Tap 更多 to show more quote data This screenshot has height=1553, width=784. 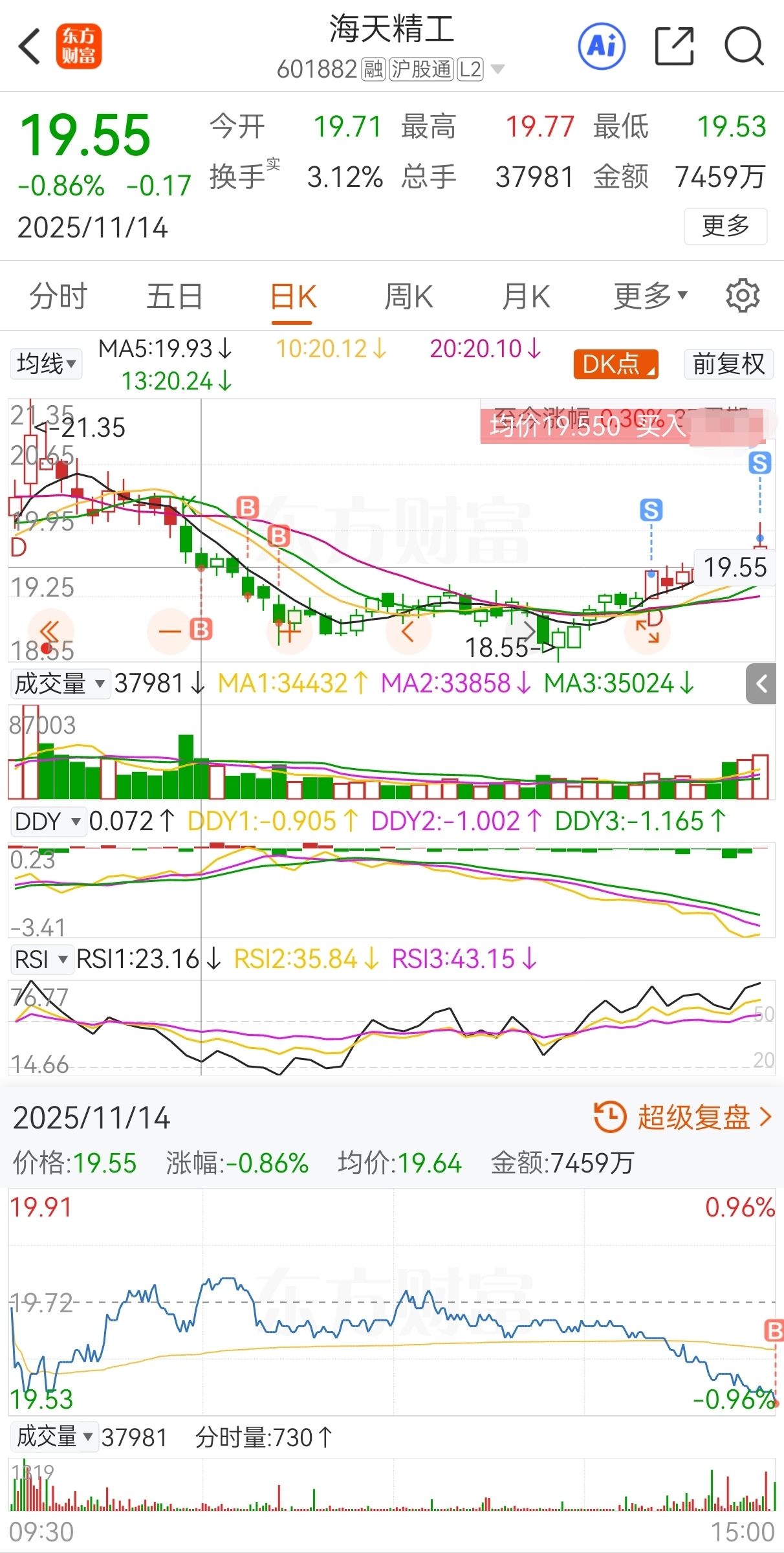[x=725, y=226]
